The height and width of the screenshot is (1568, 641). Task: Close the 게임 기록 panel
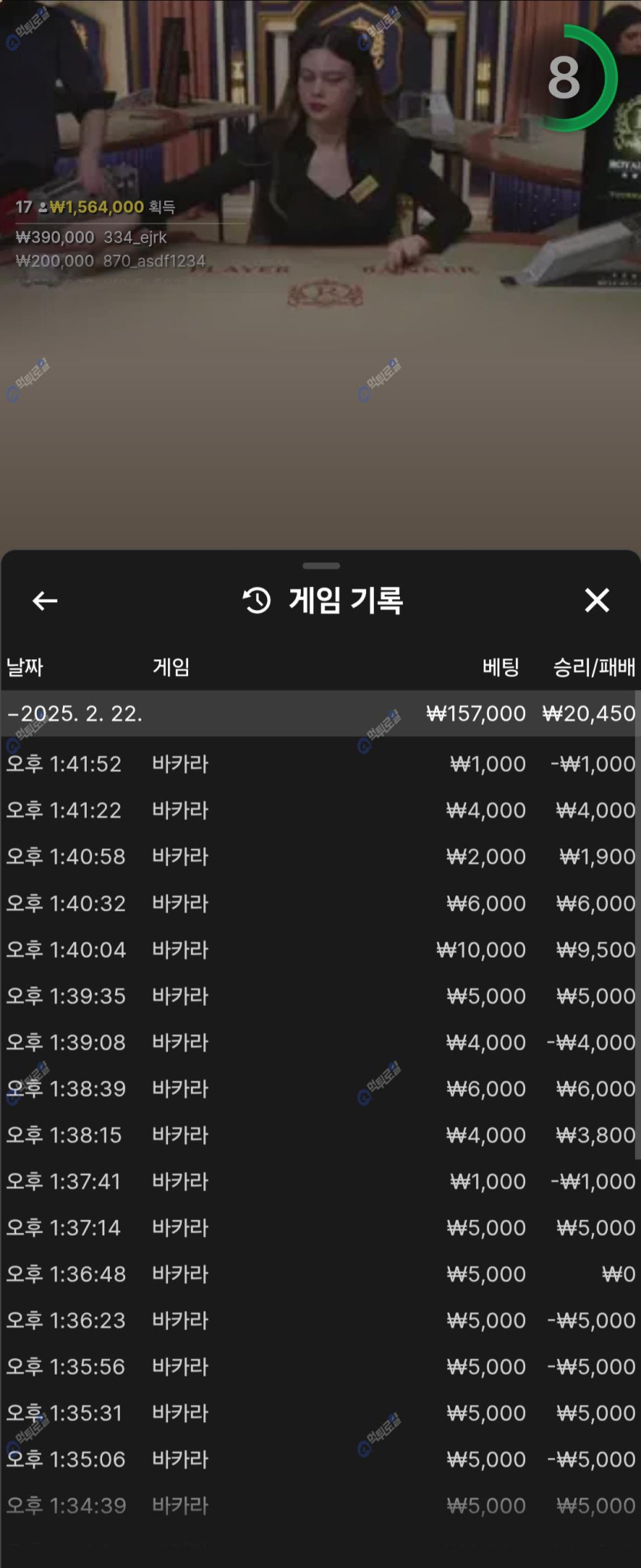(596, 600)
